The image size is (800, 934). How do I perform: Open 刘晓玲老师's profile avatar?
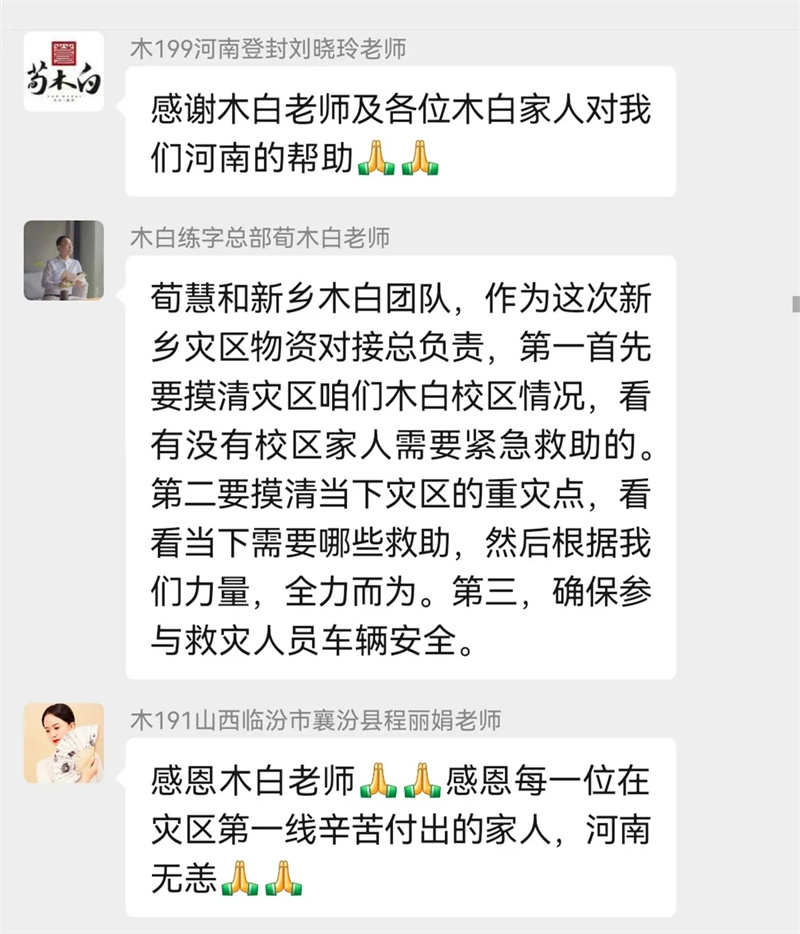pos(64,71)
